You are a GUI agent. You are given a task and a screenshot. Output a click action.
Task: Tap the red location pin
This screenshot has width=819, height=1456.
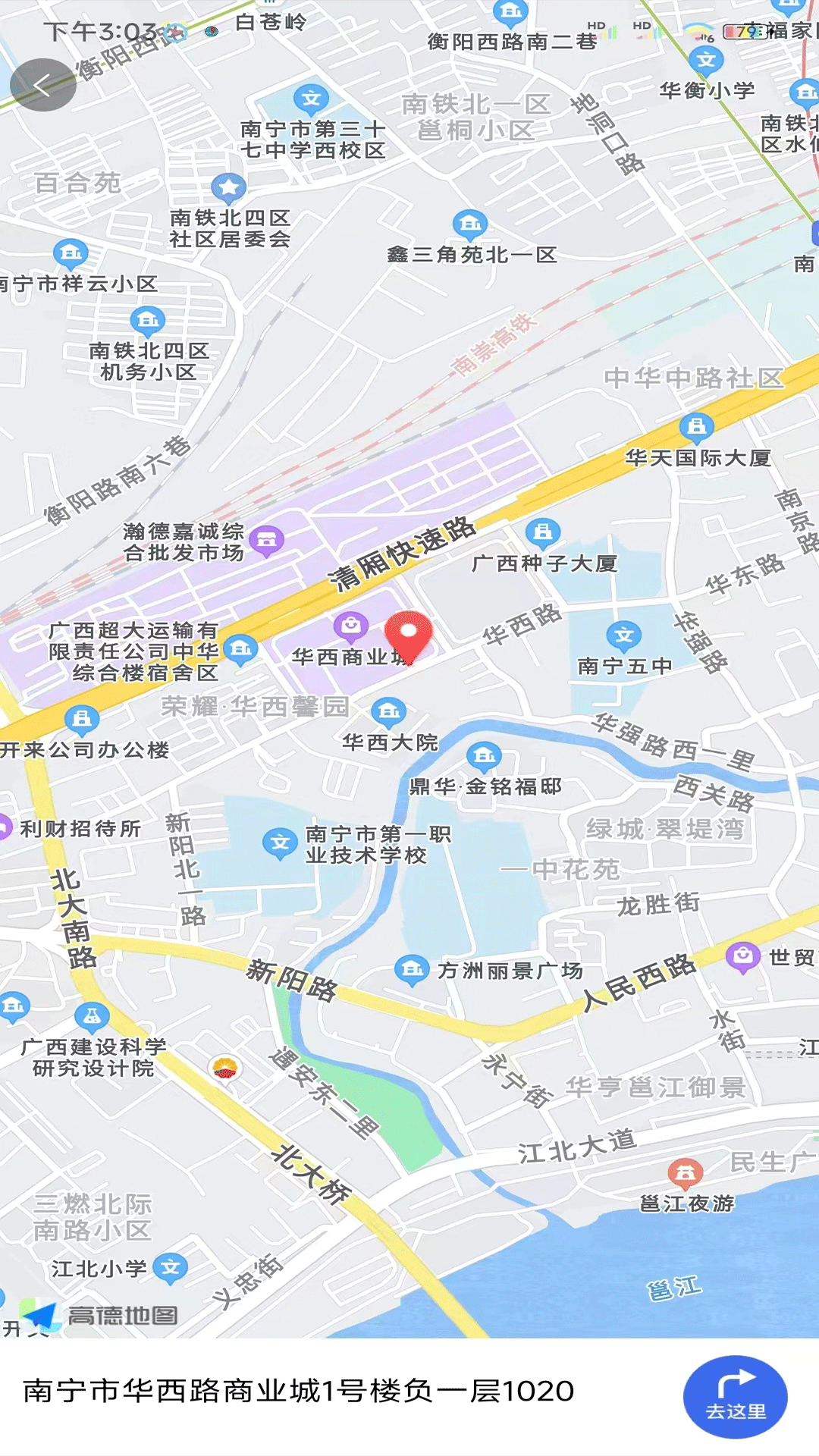tap(408, 635)
